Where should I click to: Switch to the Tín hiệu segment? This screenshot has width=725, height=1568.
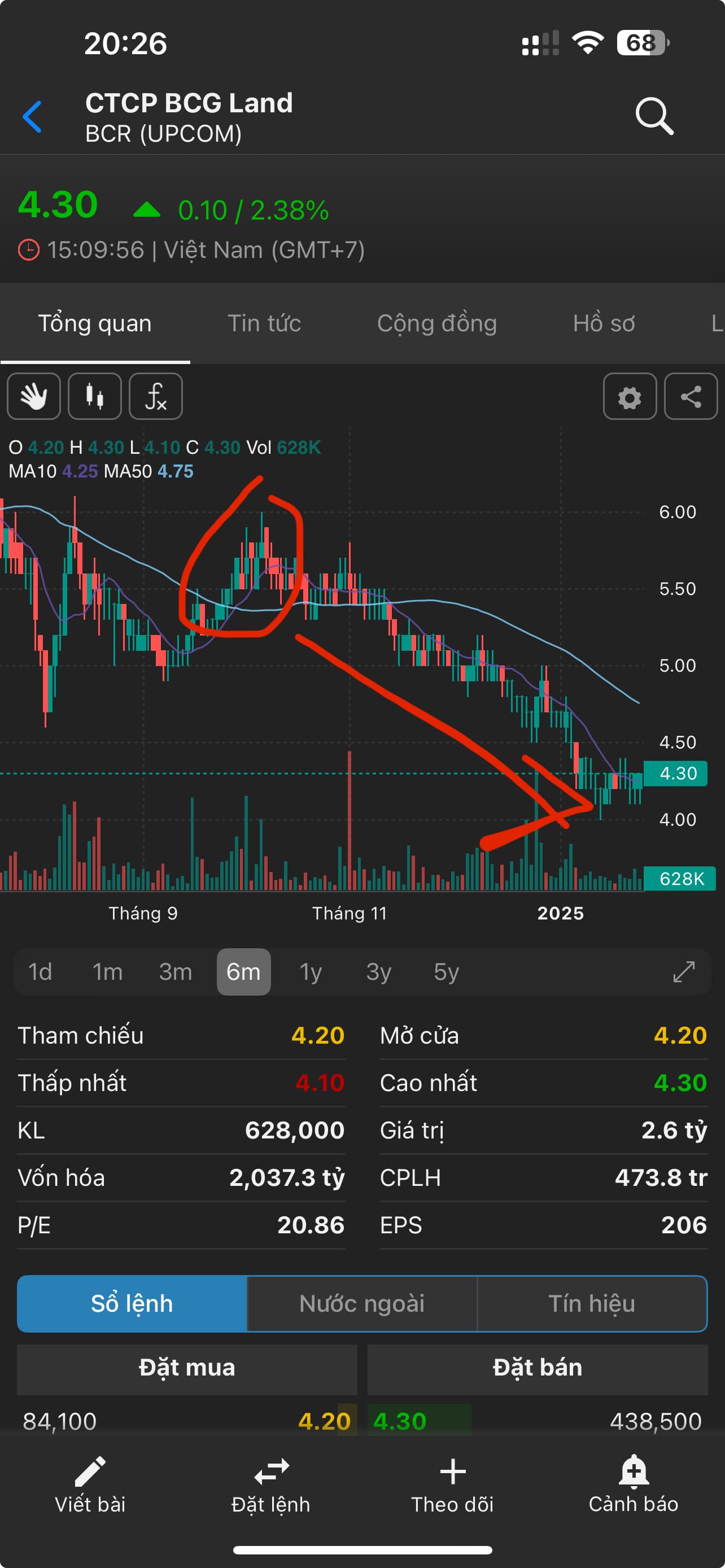[x=592, y=1303]
